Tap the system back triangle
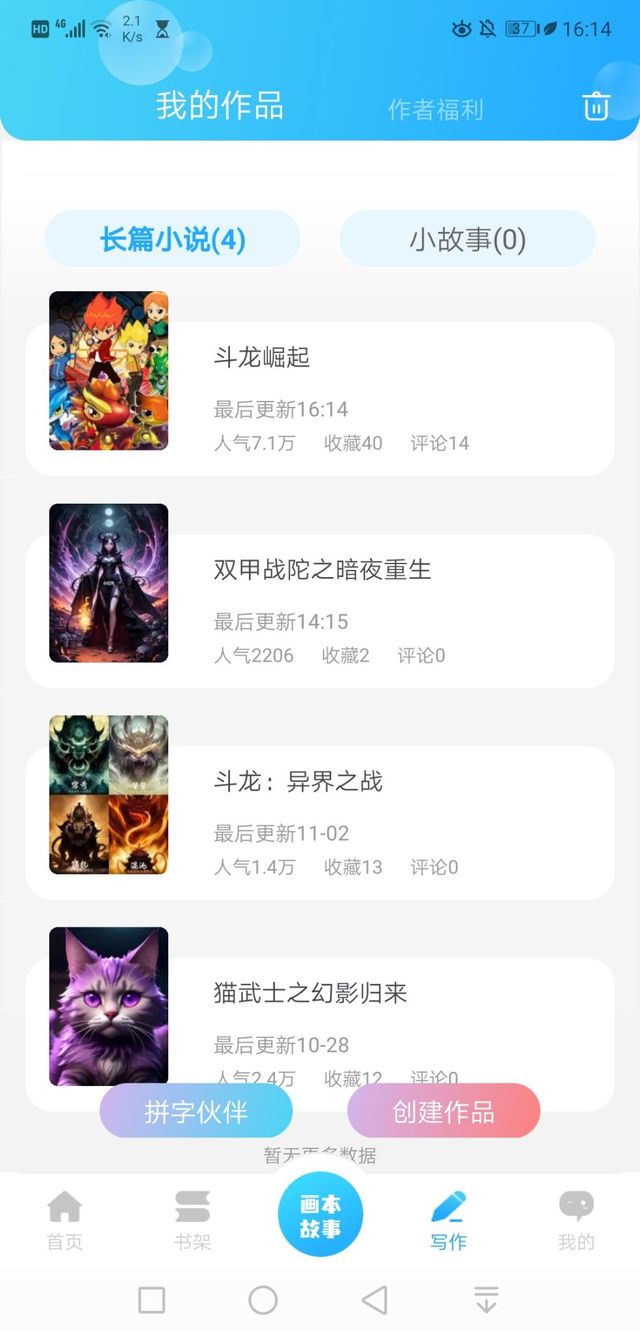The width and height of the screenshot is (640, 1331). click(374, 1300)
